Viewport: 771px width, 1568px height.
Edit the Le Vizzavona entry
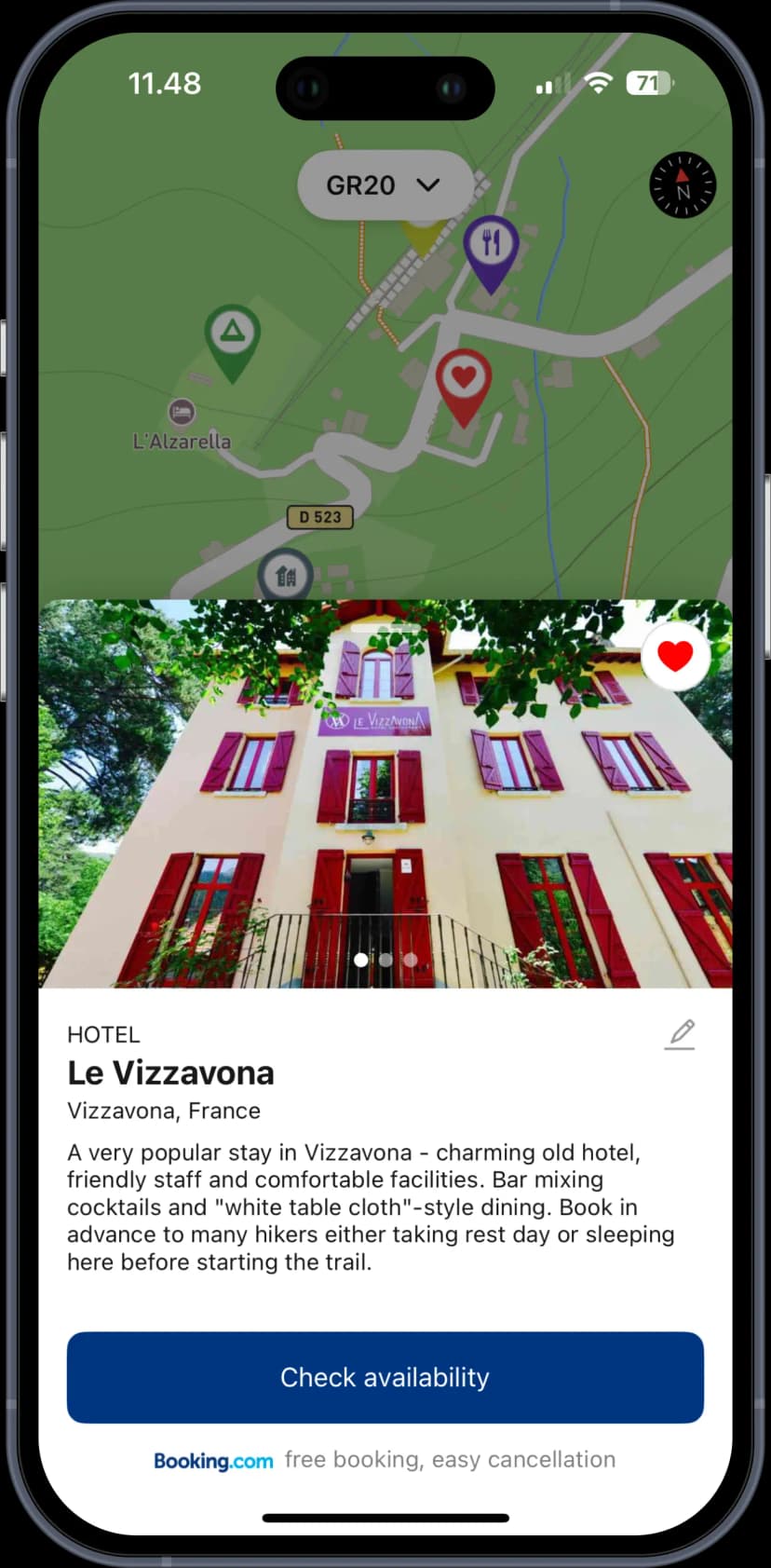click(681, 1034)
